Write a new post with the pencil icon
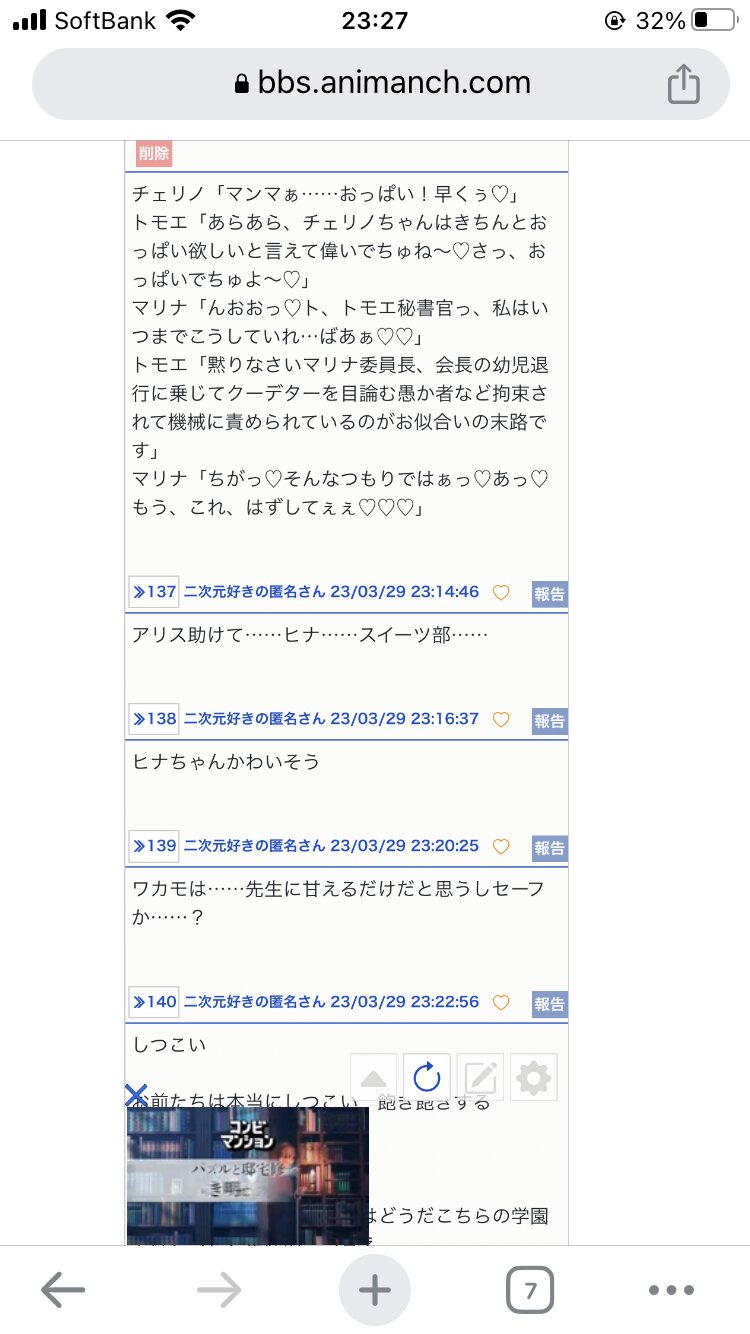750x1334 pixels. coord(480,1078)
